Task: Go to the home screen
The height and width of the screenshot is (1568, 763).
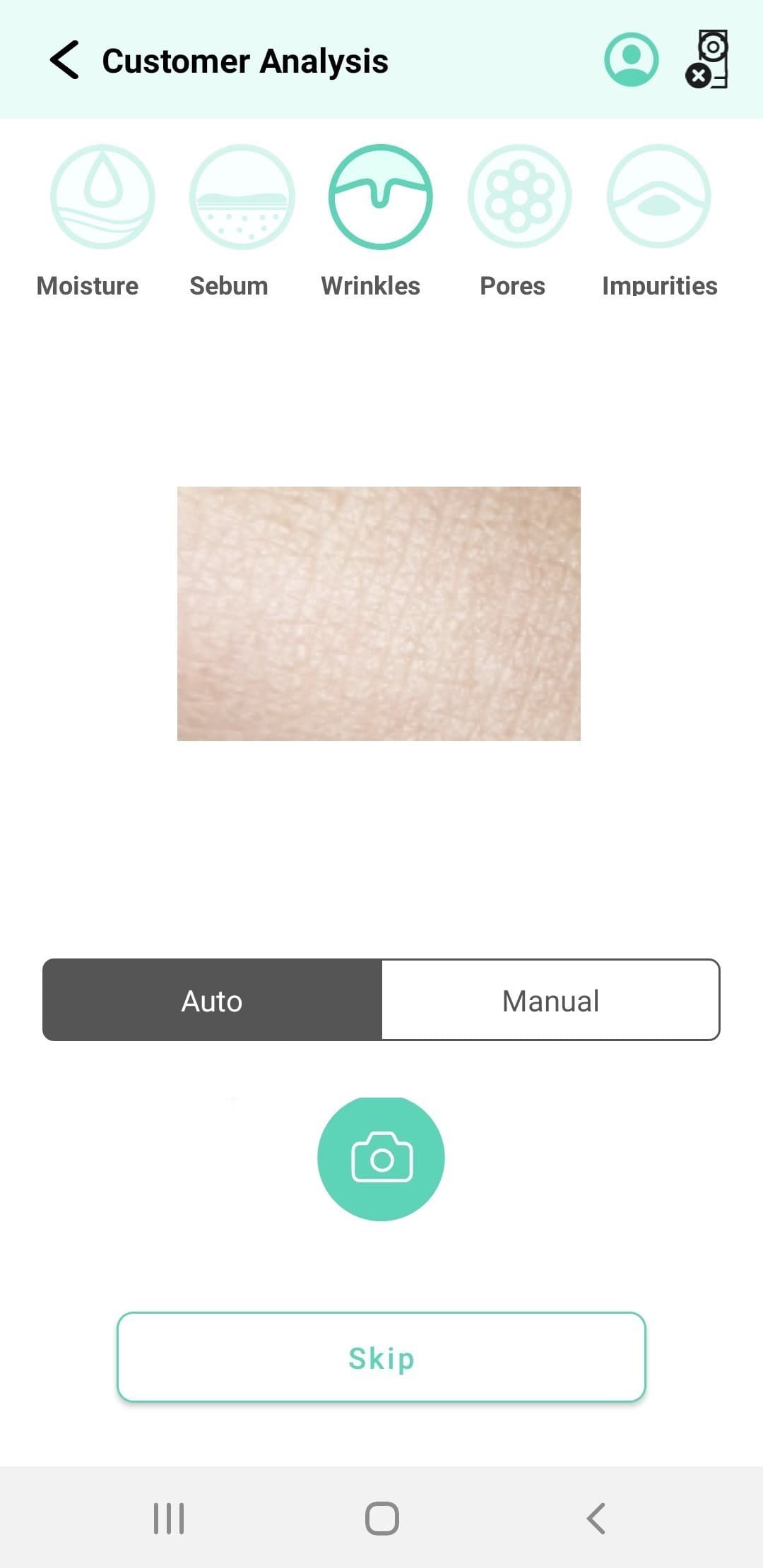Action: [x=381, y=1518]
